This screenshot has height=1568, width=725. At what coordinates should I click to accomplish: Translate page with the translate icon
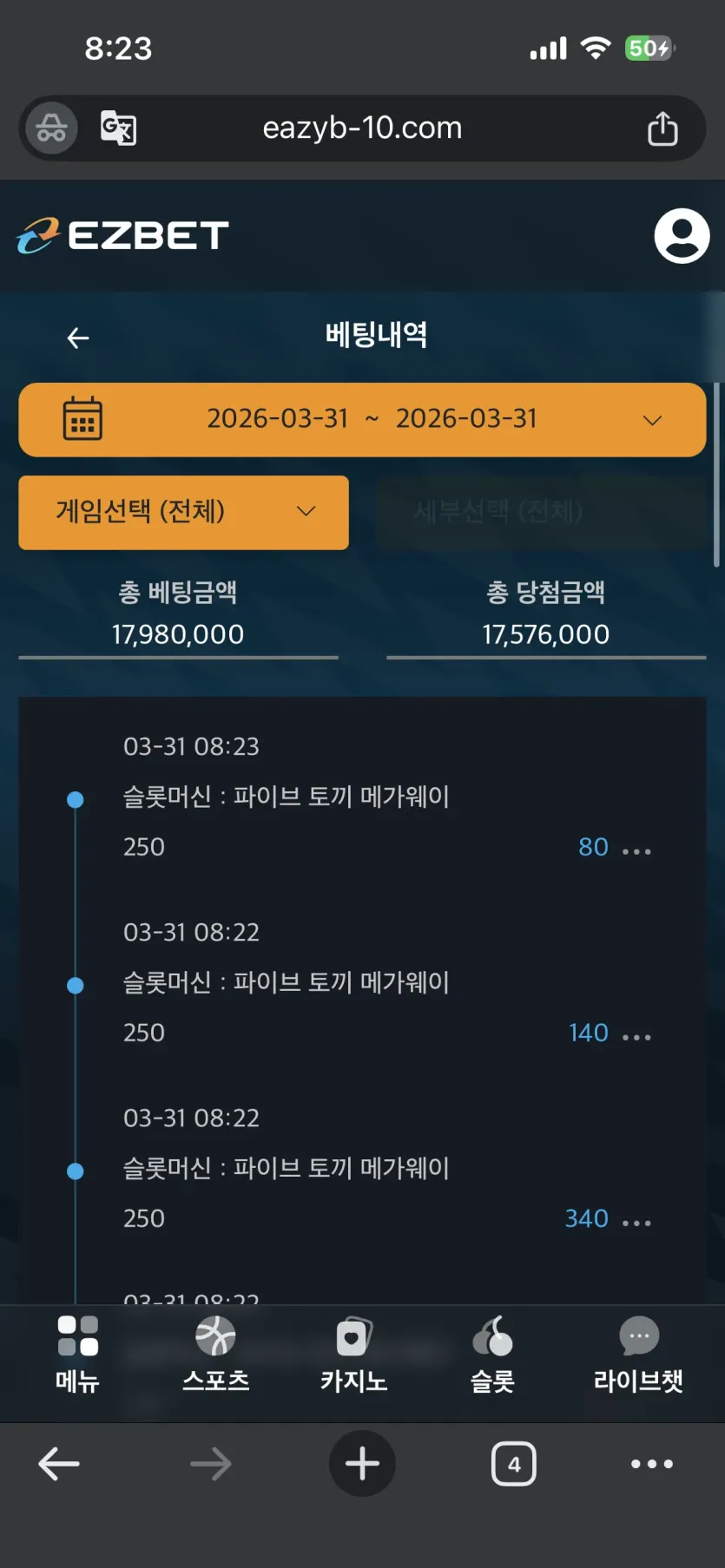pos(118,128)
